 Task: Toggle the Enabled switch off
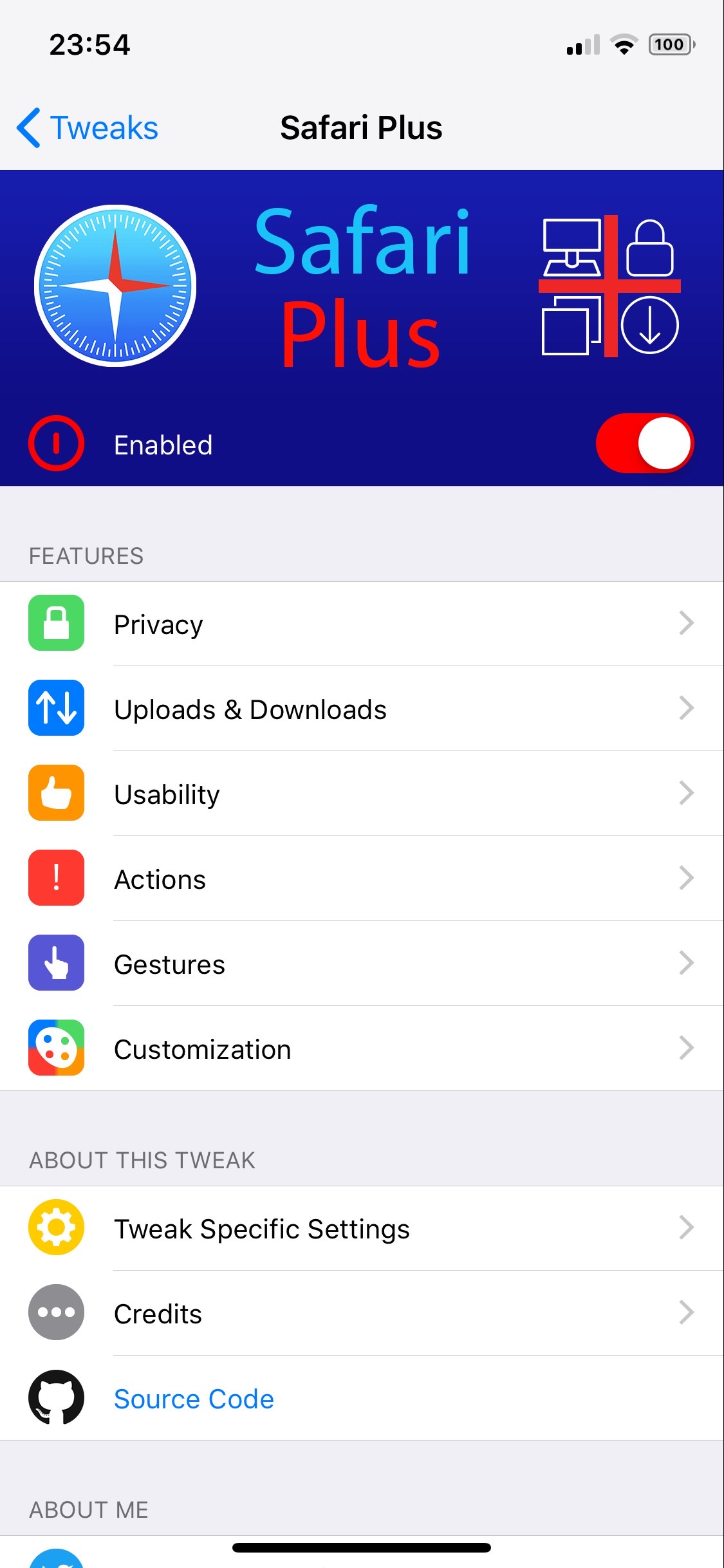click(644, 443)
